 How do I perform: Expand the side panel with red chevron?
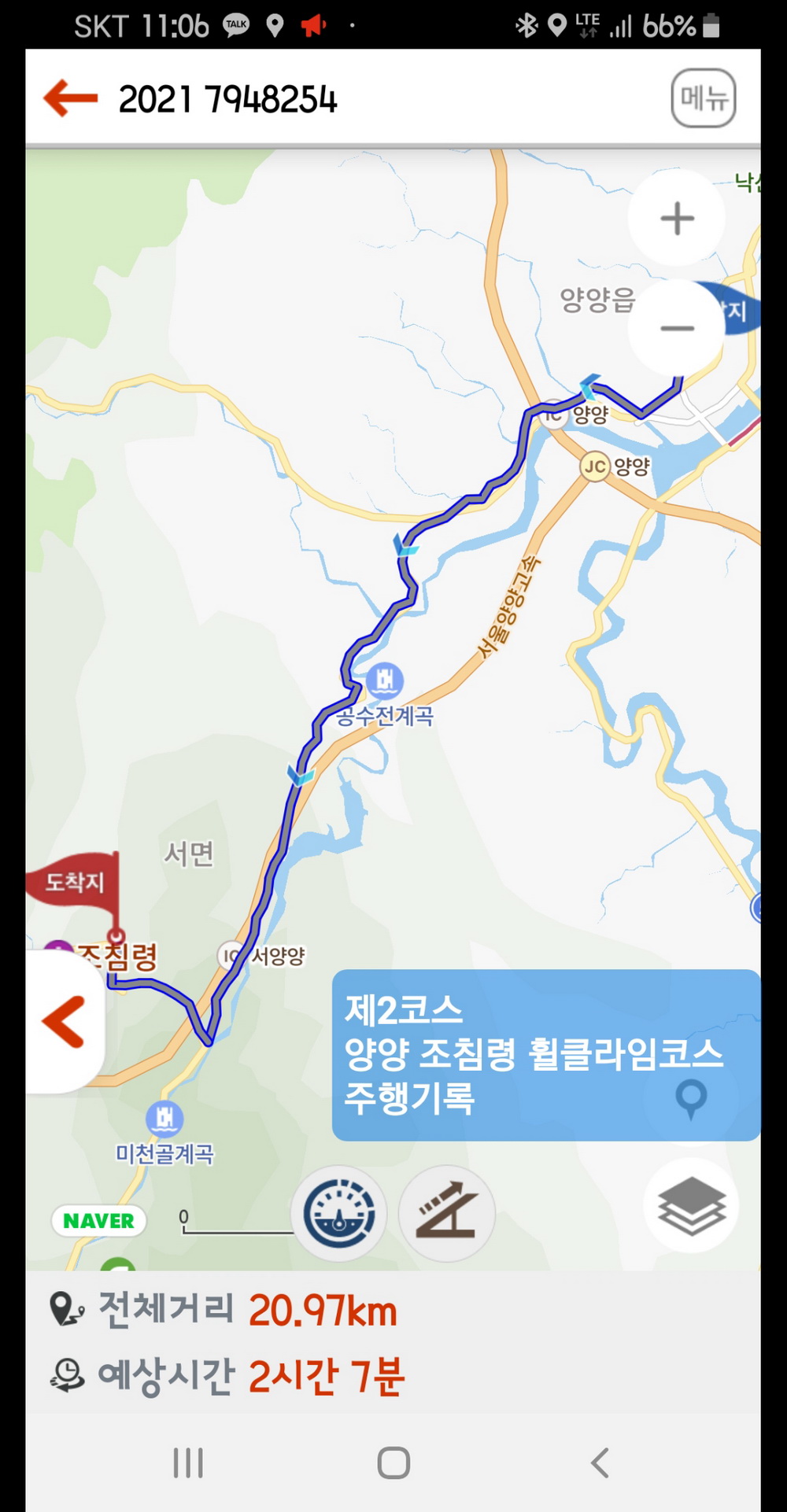65,1022
